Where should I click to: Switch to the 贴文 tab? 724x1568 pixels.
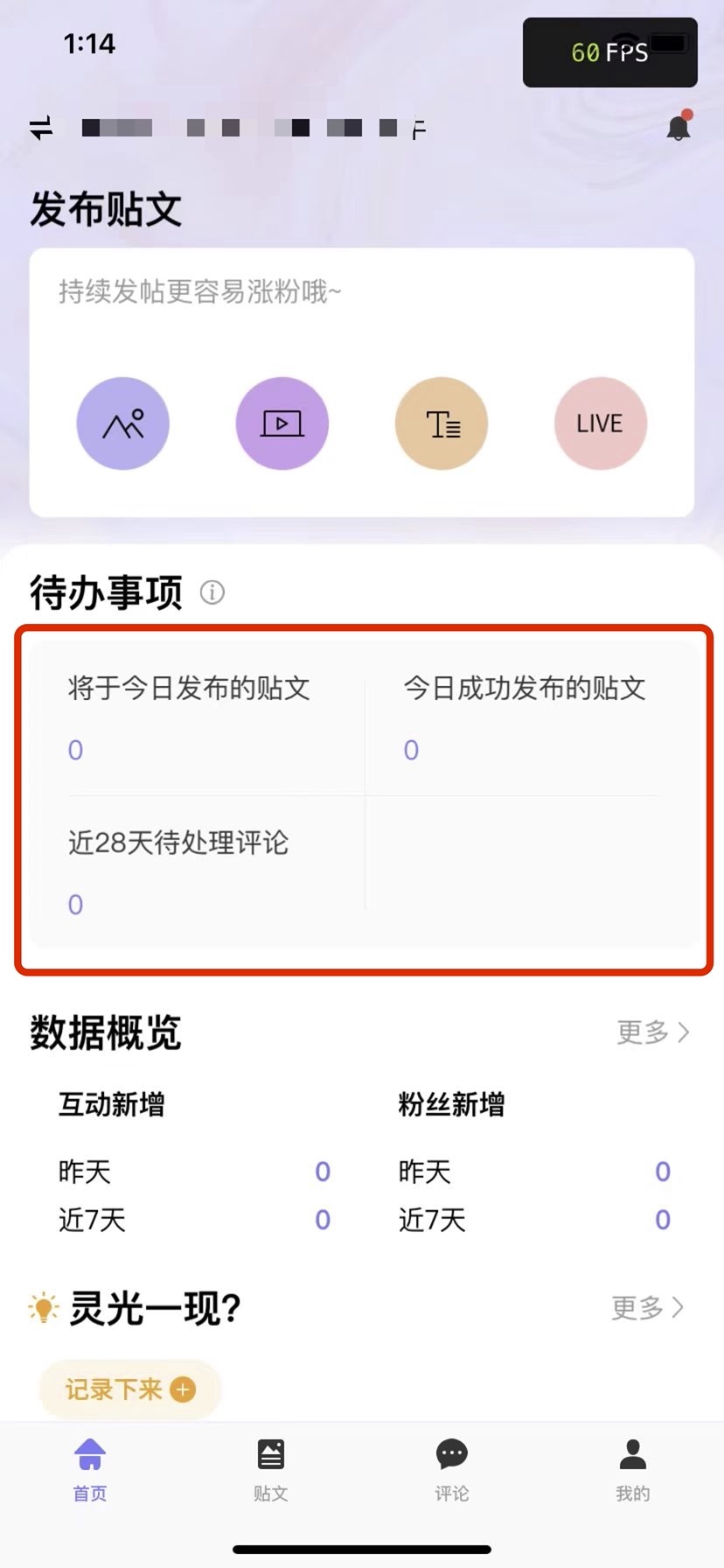(271, 1470)
